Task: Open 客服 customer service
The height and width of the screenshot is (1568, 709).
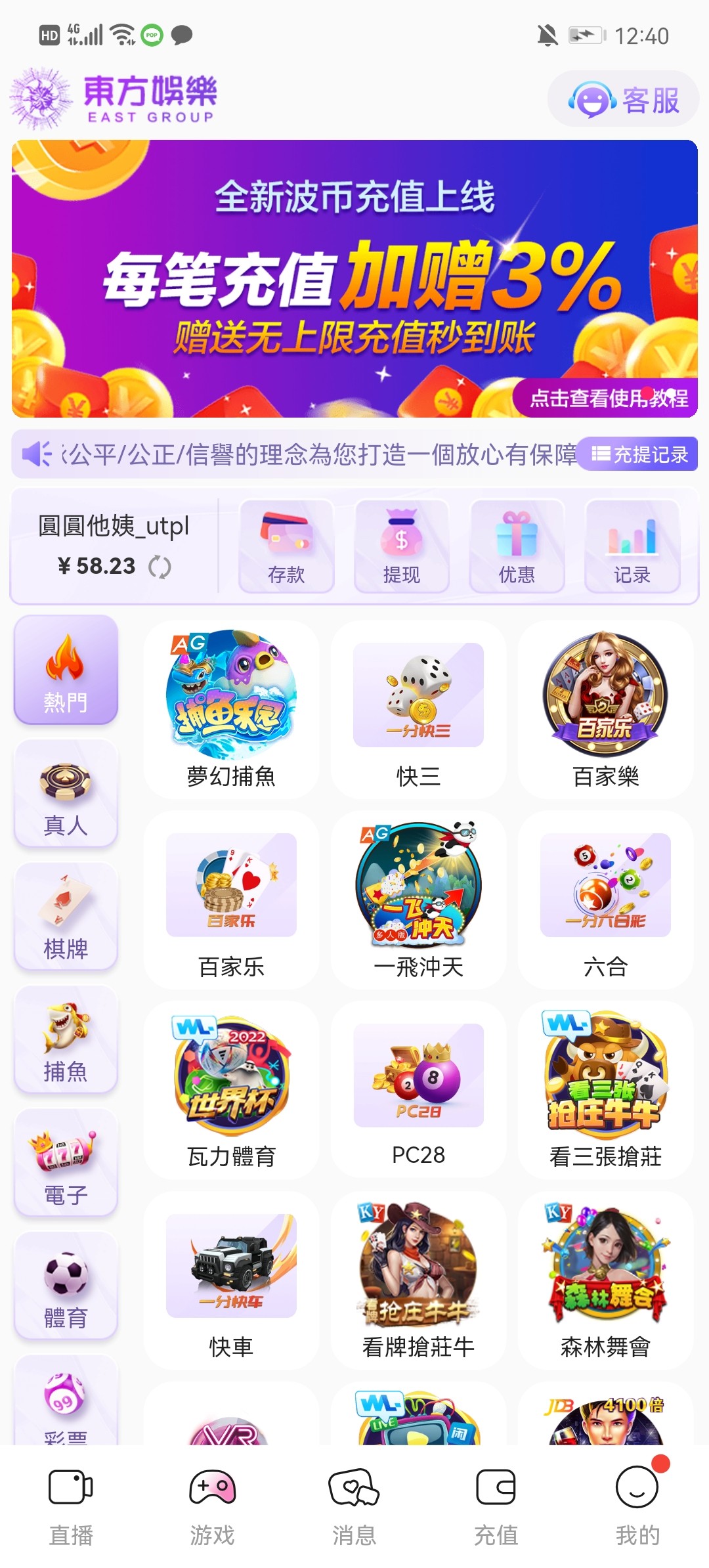Action: [623, 100]
